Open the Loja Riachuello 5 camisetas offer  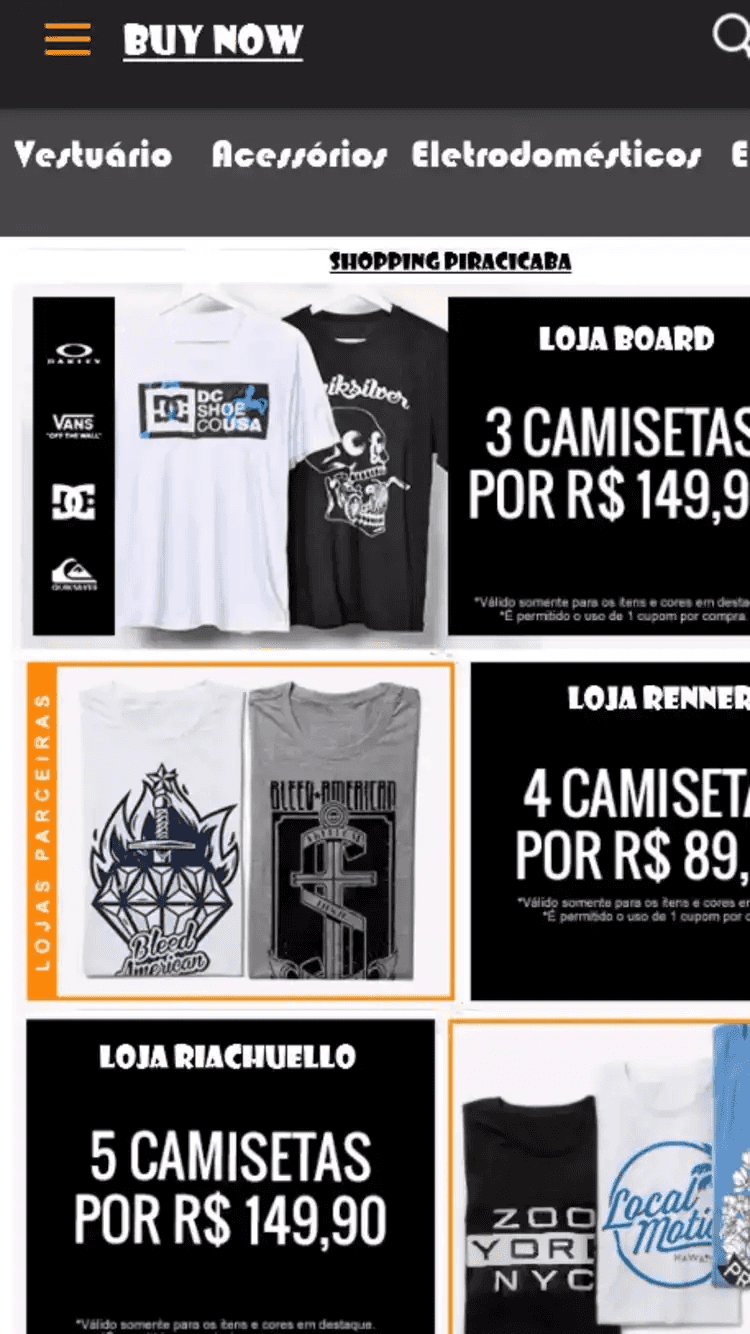pos(230,1177)
